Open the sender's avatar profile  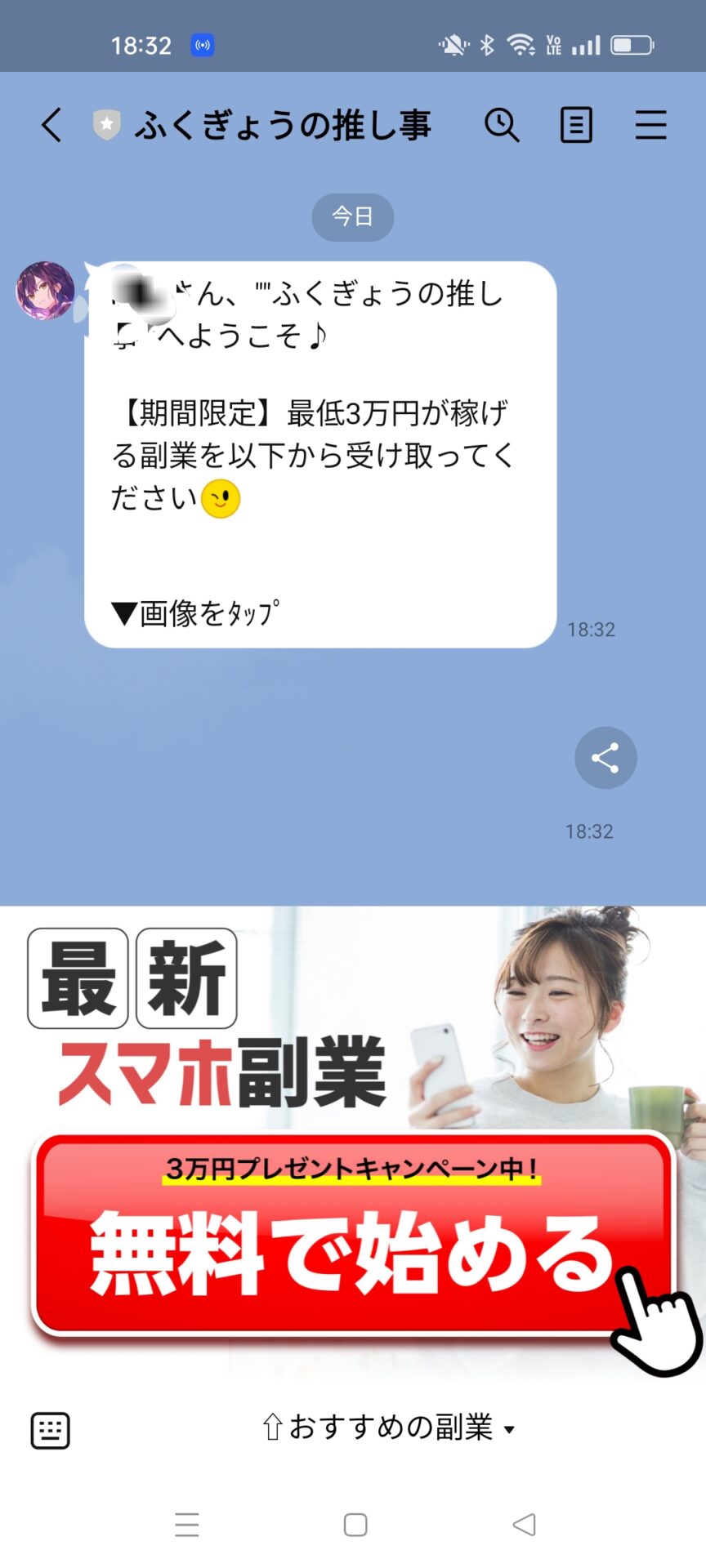click(x=46, y=291)
